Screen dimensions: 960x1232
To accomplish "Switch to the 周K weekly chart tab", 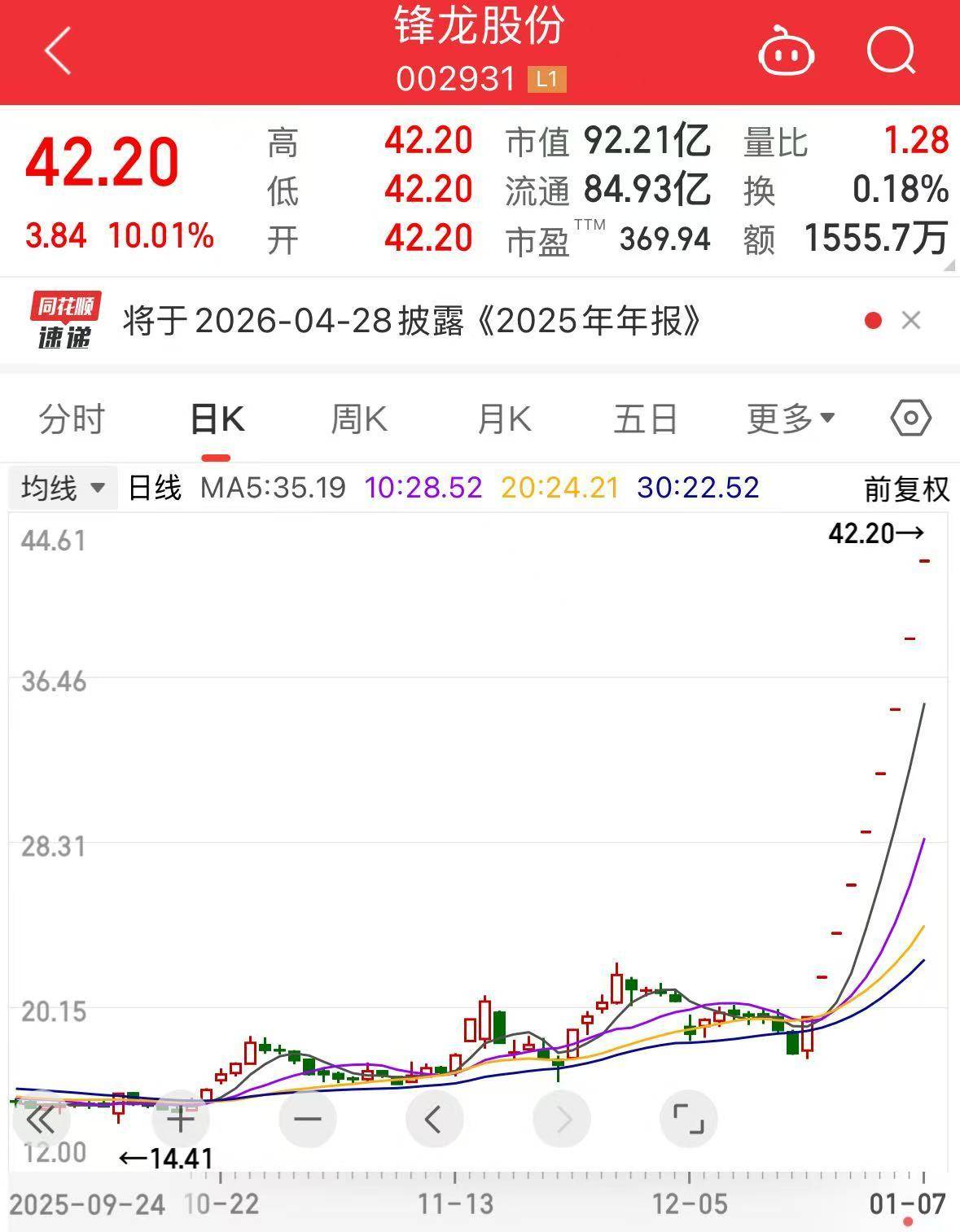I will click(358, 418).
